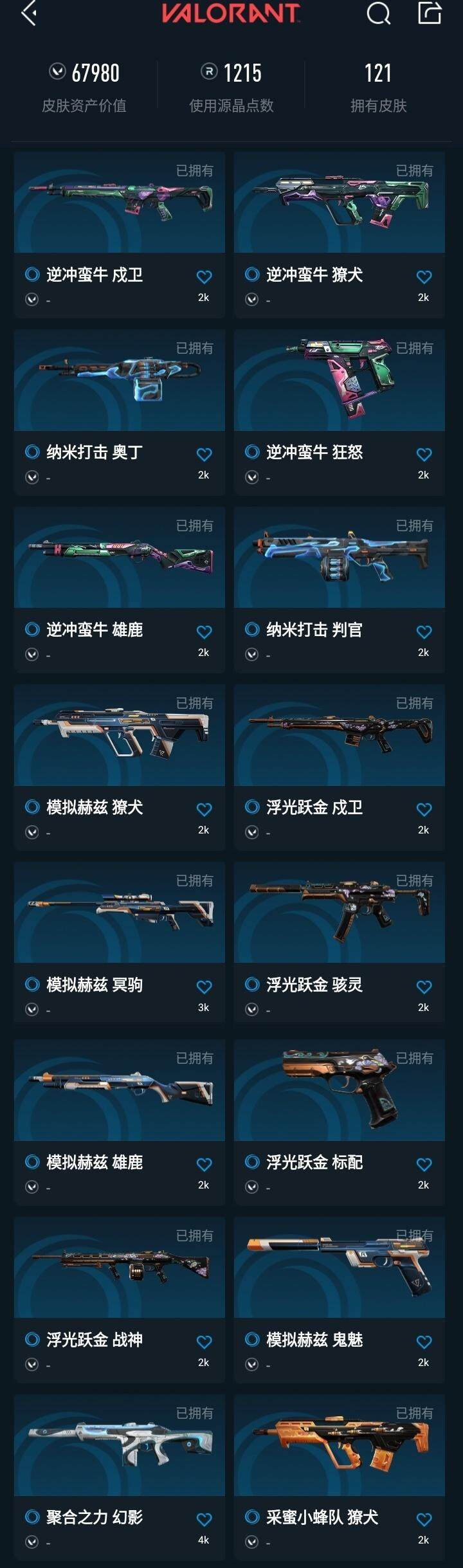Like the 浮光跃金 骇灵 skin
Image resolution: width=463 pixels, height=1568 pixels.
coord(424,987)
